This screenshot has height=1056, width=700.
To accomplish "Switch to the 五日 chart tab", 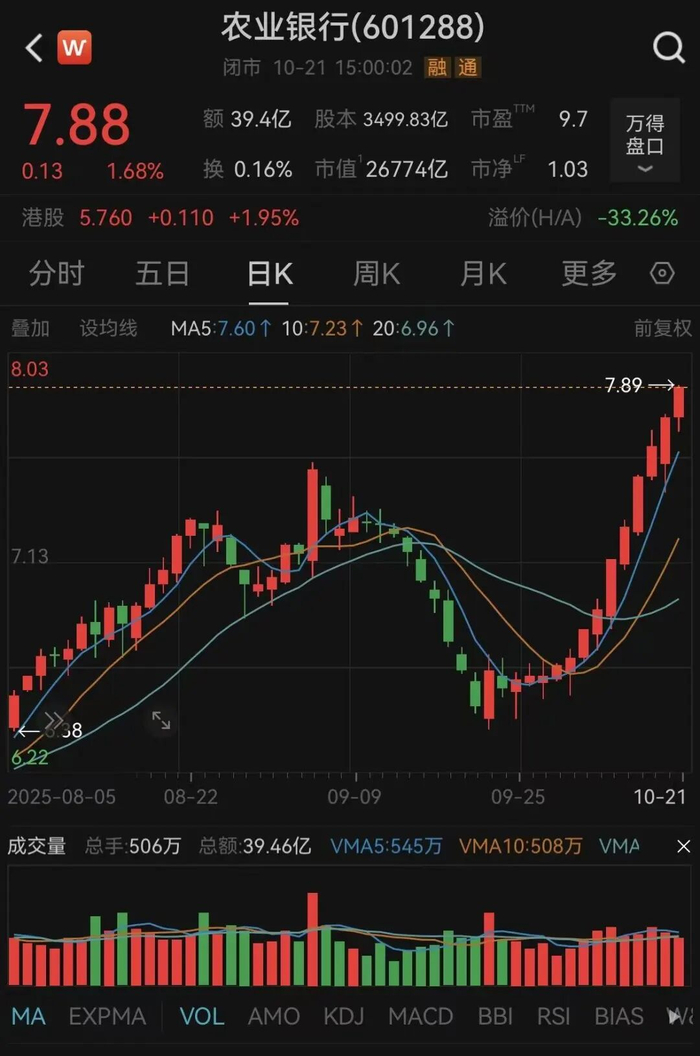I will point(162,273).
